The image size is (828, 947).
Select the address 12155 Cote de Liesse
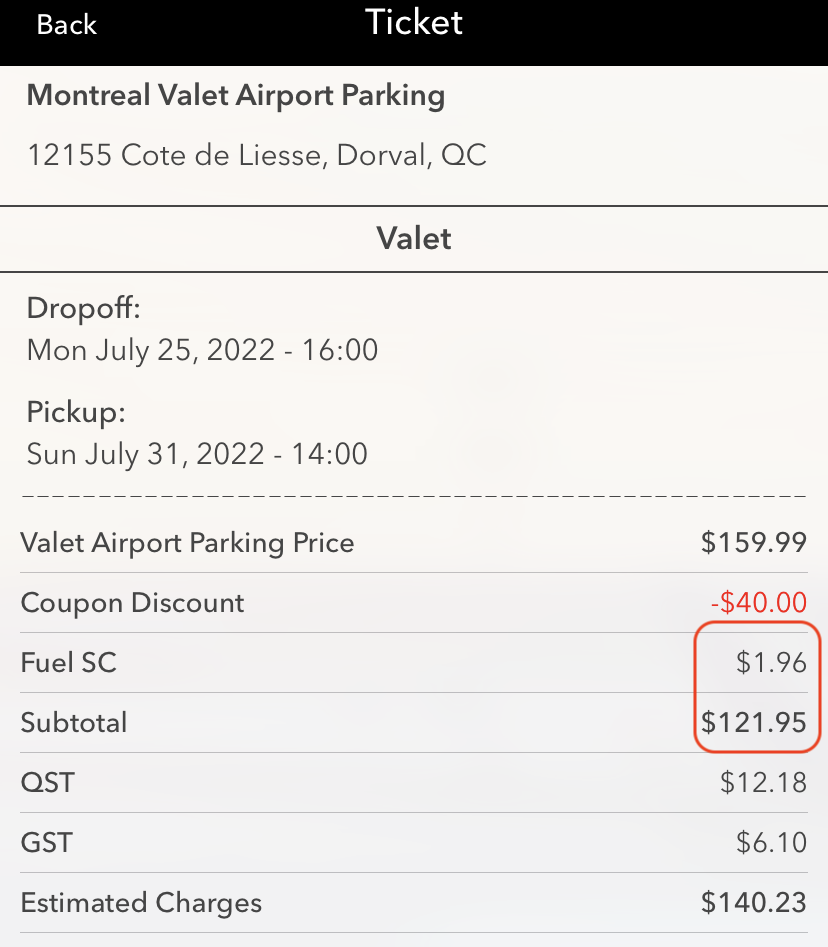(x=255, y=155)
